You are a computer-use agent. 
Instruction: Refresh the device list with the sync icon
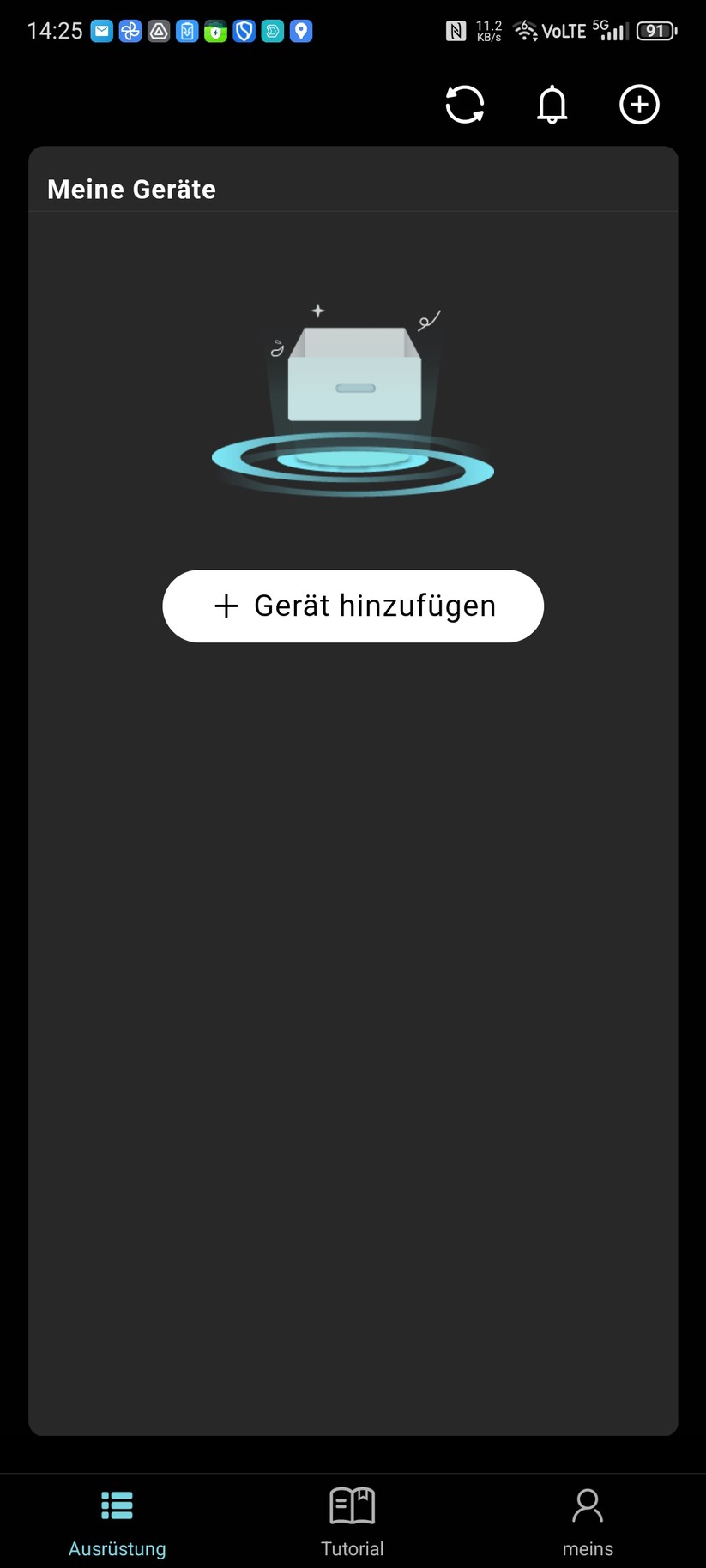[464, 104]
